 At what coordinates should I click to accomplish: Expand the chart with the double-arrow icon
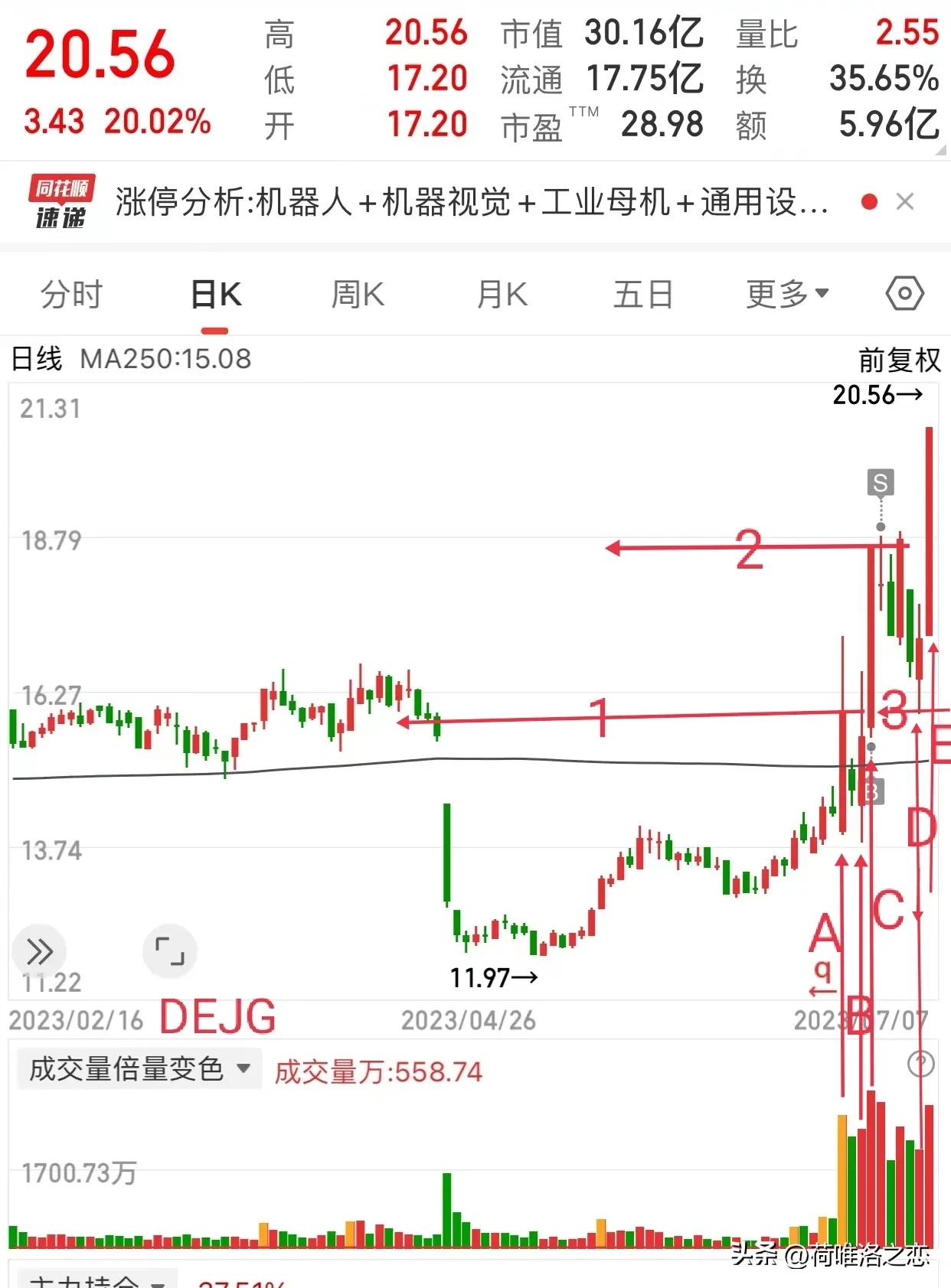tap(40, 951)
